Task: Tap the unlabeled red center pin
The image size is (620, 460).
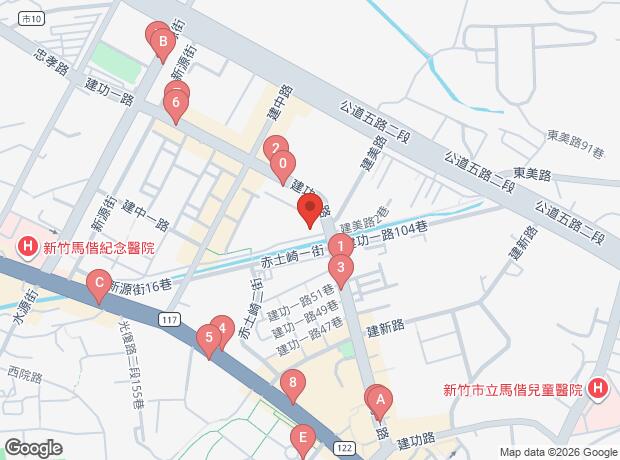Action: pos(310,210)
